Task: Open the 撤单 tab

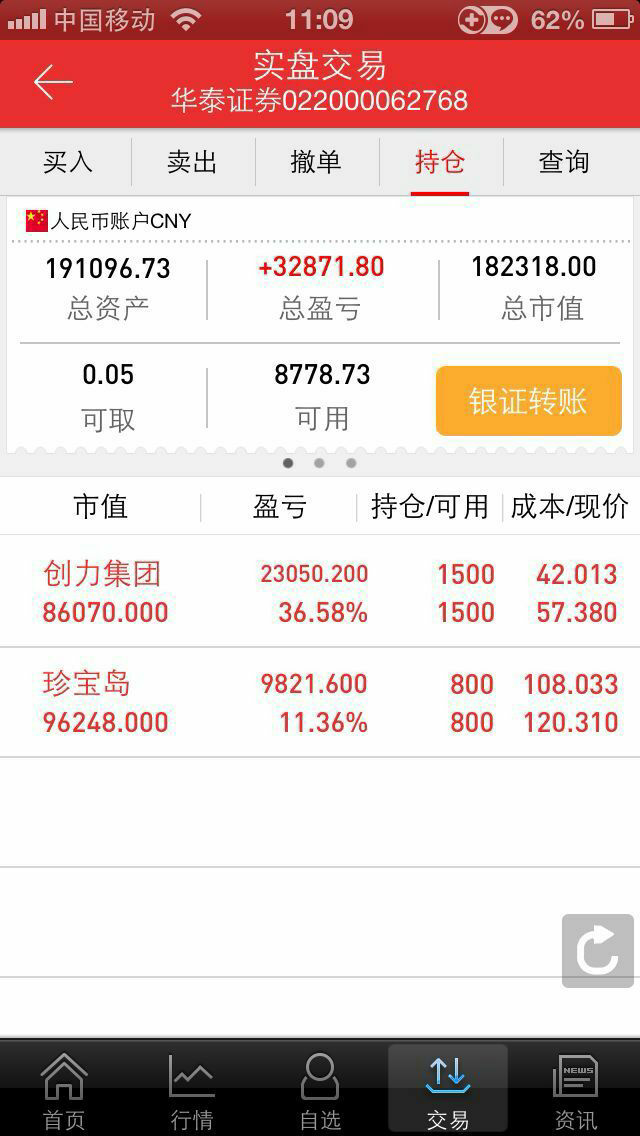Action: [317, 162]
